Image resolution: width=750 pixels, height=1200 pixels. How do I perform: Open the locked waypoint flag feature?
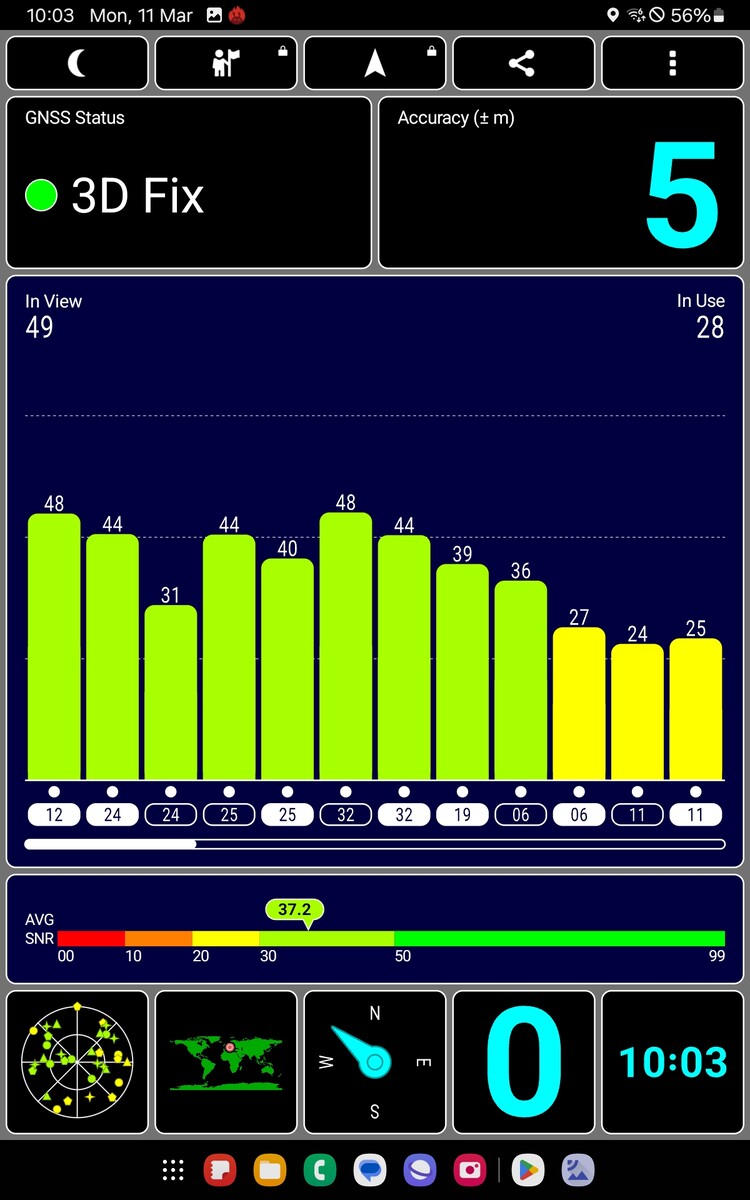tap(226, 64)
